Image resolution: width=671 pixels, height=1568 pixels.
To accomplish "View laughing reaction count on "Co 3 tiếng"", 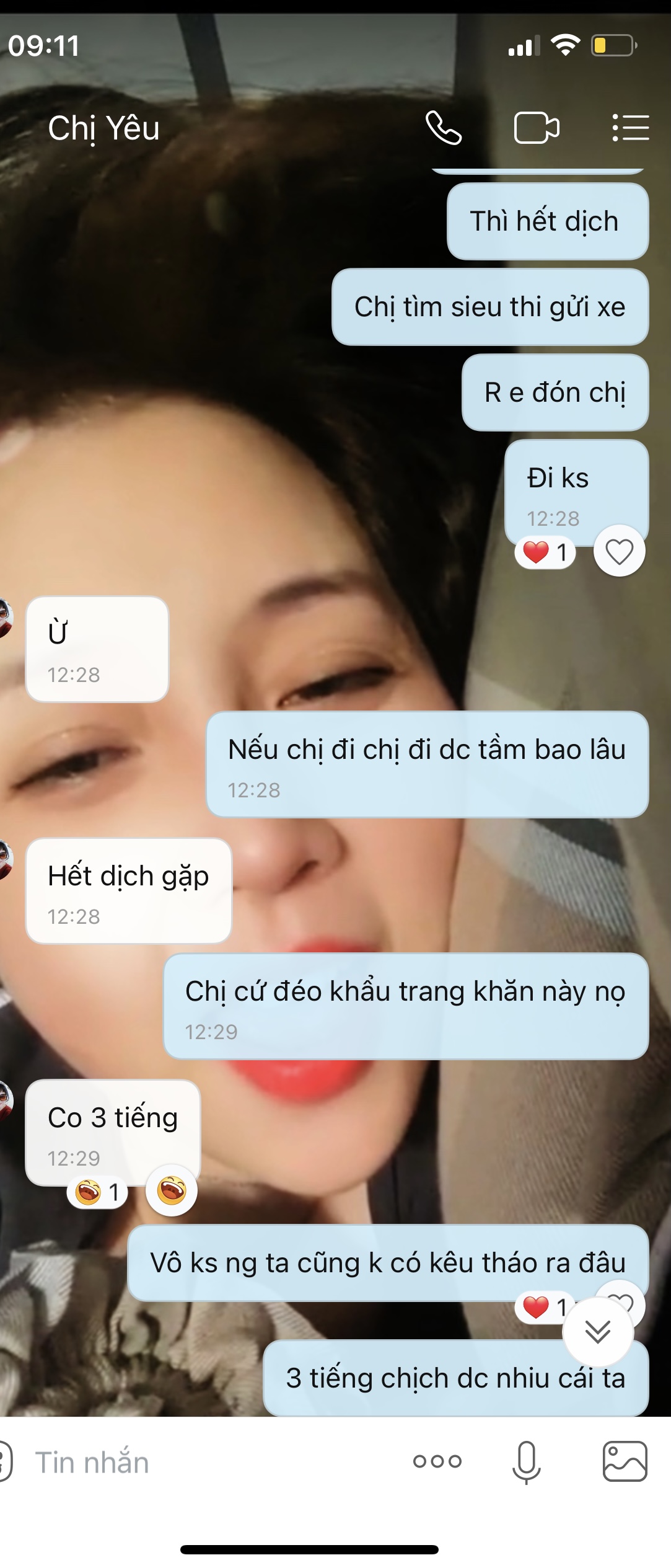I will click(97, 1192).
